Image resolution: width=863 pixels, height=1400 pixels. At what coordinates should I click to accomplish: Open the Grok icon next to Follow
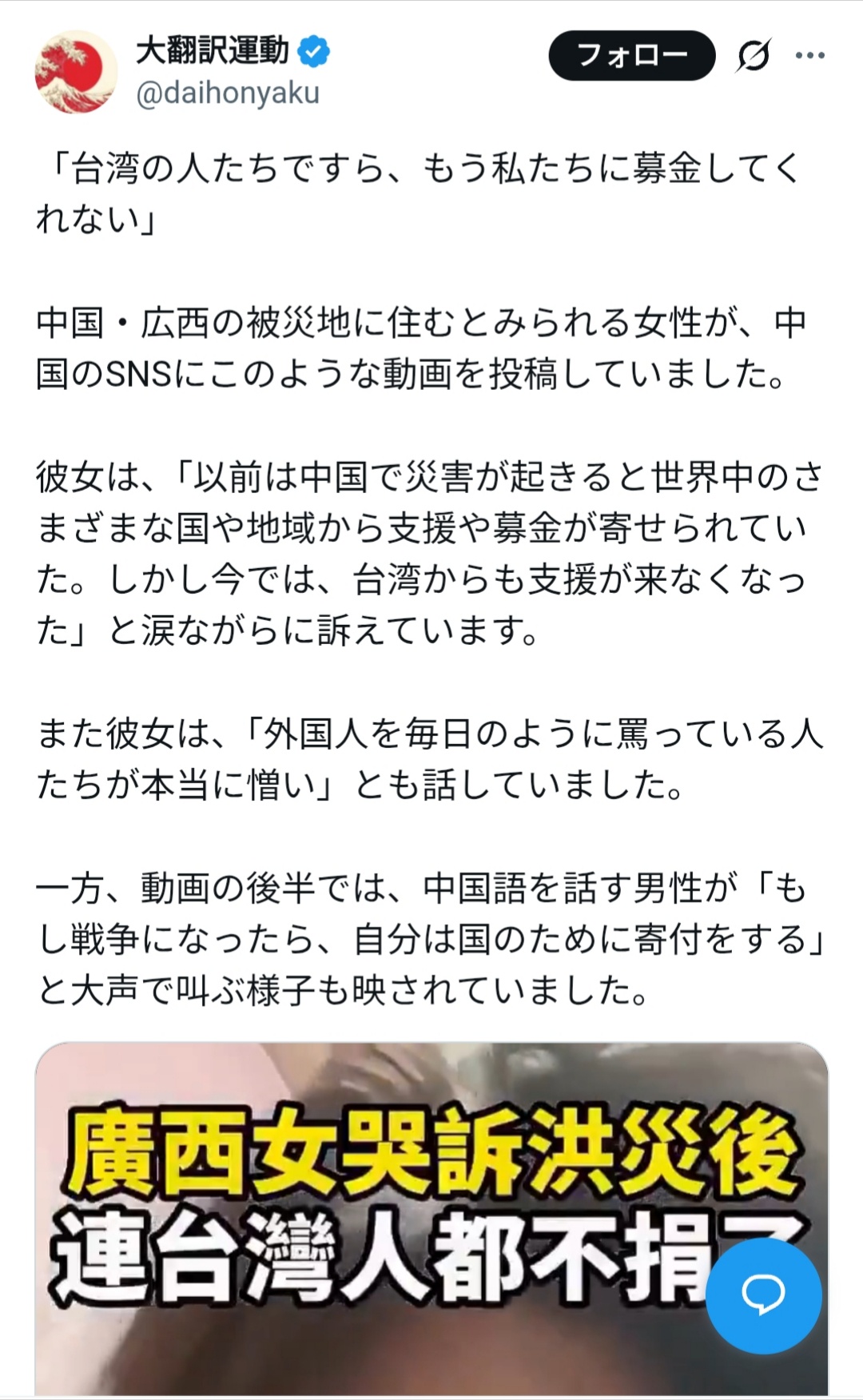[x=754, y=55]
